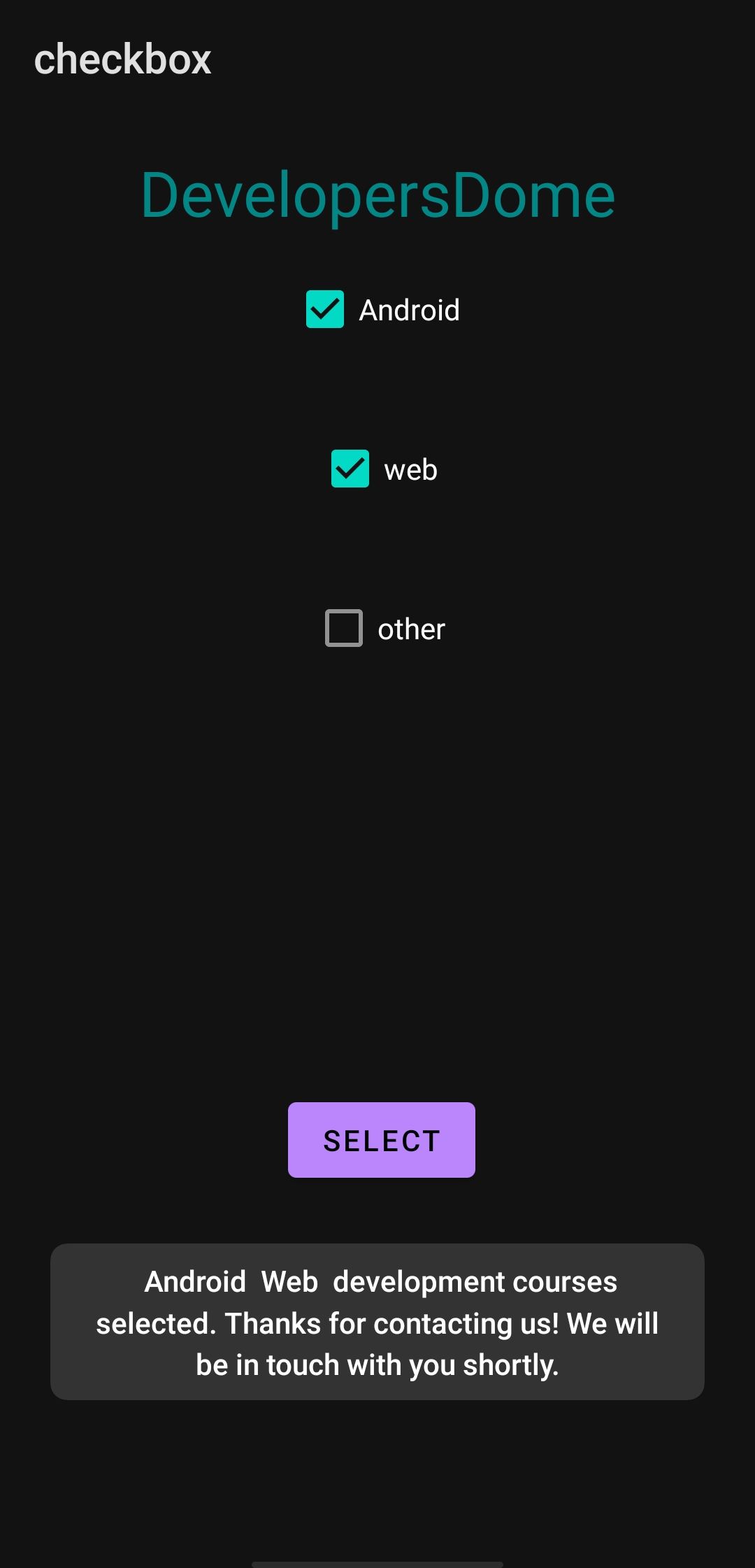Screen dimensions: 755x1568
Task: Tap the web label text
Action: coord(409,469)
